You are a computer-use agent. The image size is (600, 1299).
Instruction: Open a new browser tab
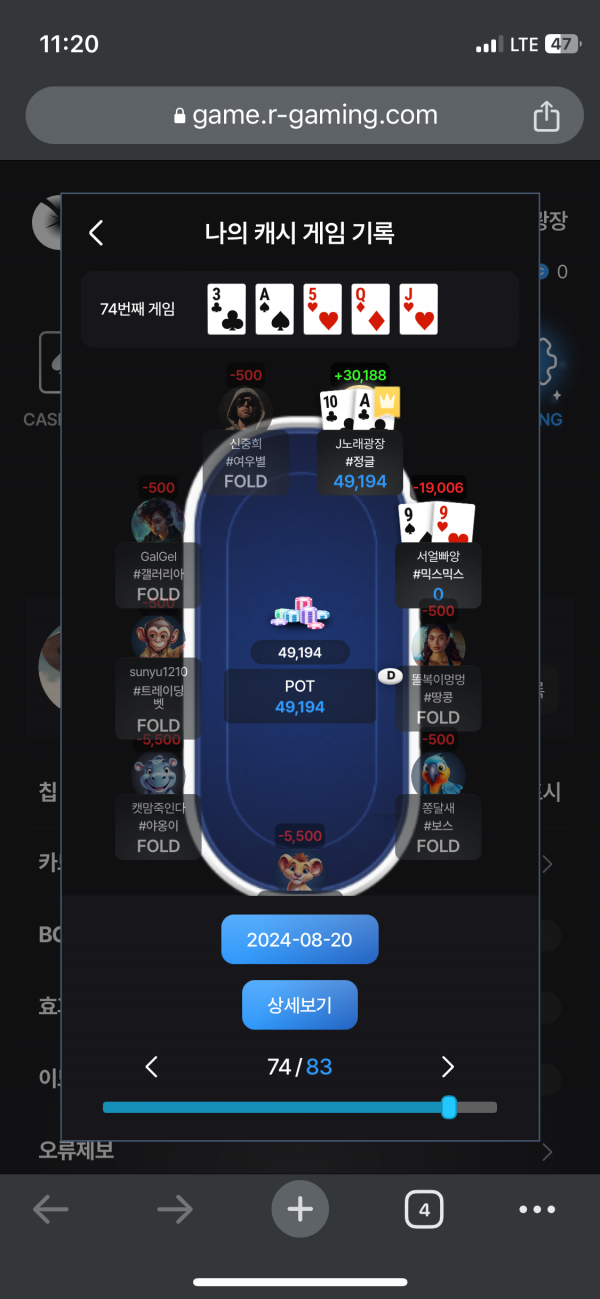(x=300, y=1210)
